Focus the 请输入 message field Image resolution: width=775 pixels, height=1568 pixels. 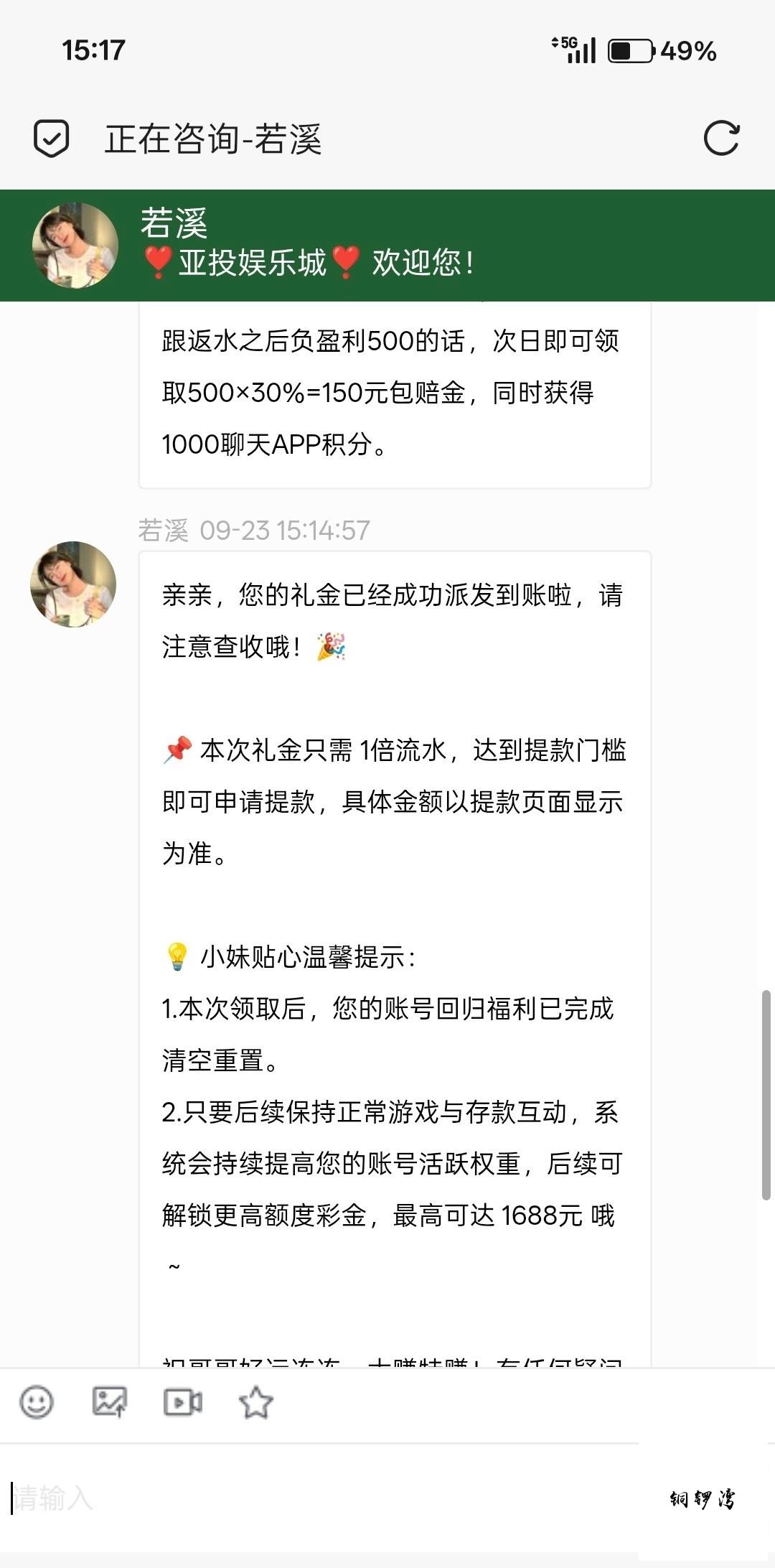click(323, 1498)
